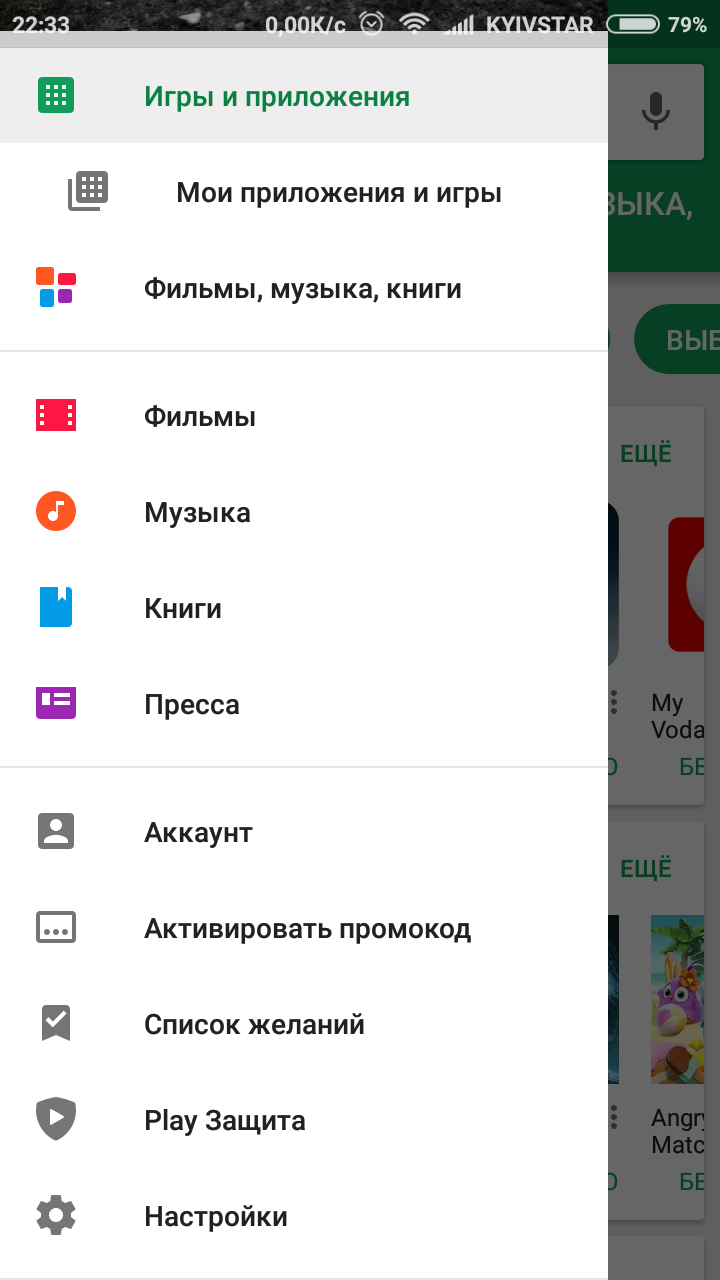This screenshot has height=1280, width=720.
Task: Open the Музыка section
Action: tap(304, 512)
